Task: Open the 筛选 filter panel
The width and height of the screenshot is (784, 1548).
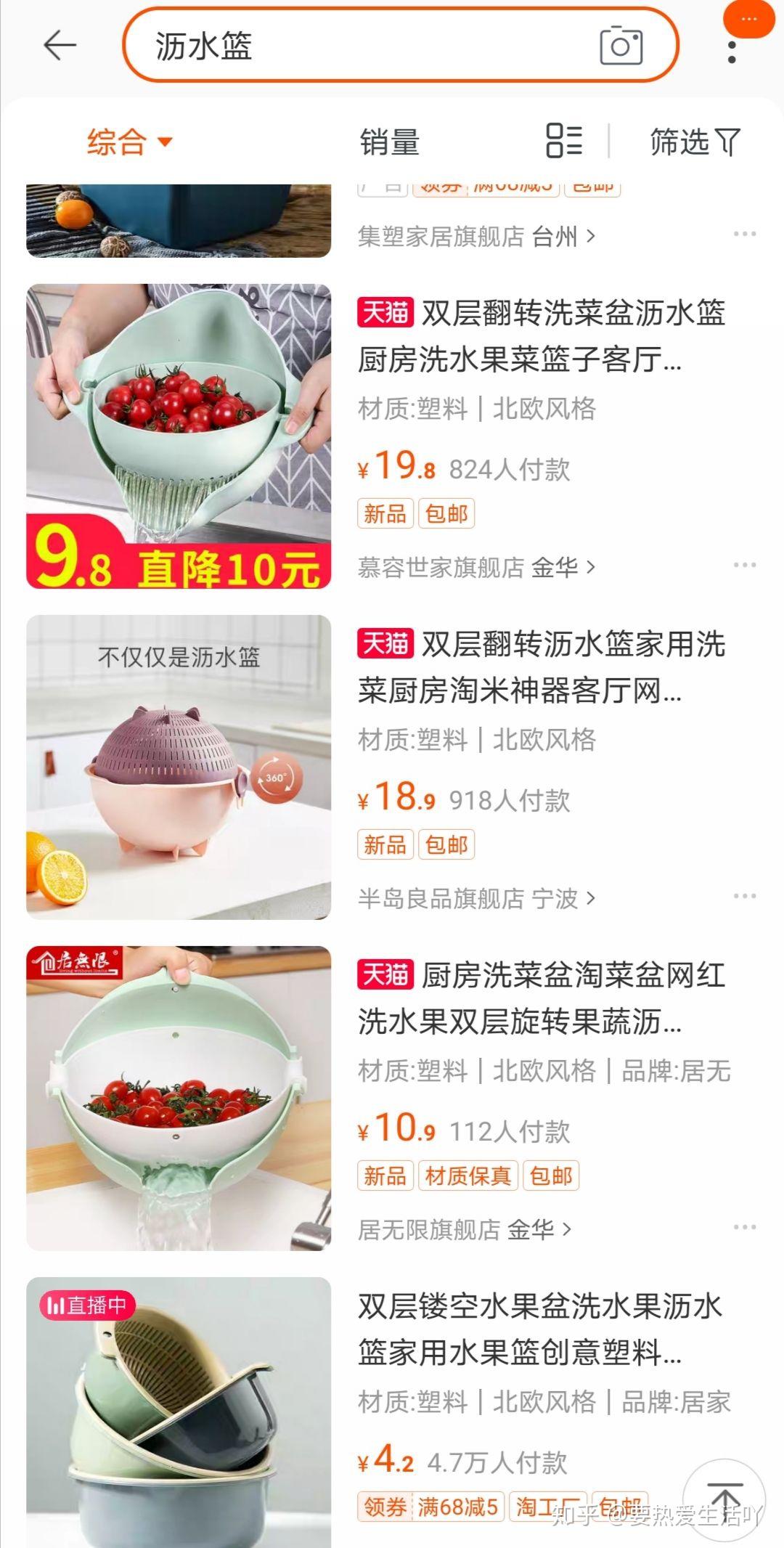Action: pos(694,142)
